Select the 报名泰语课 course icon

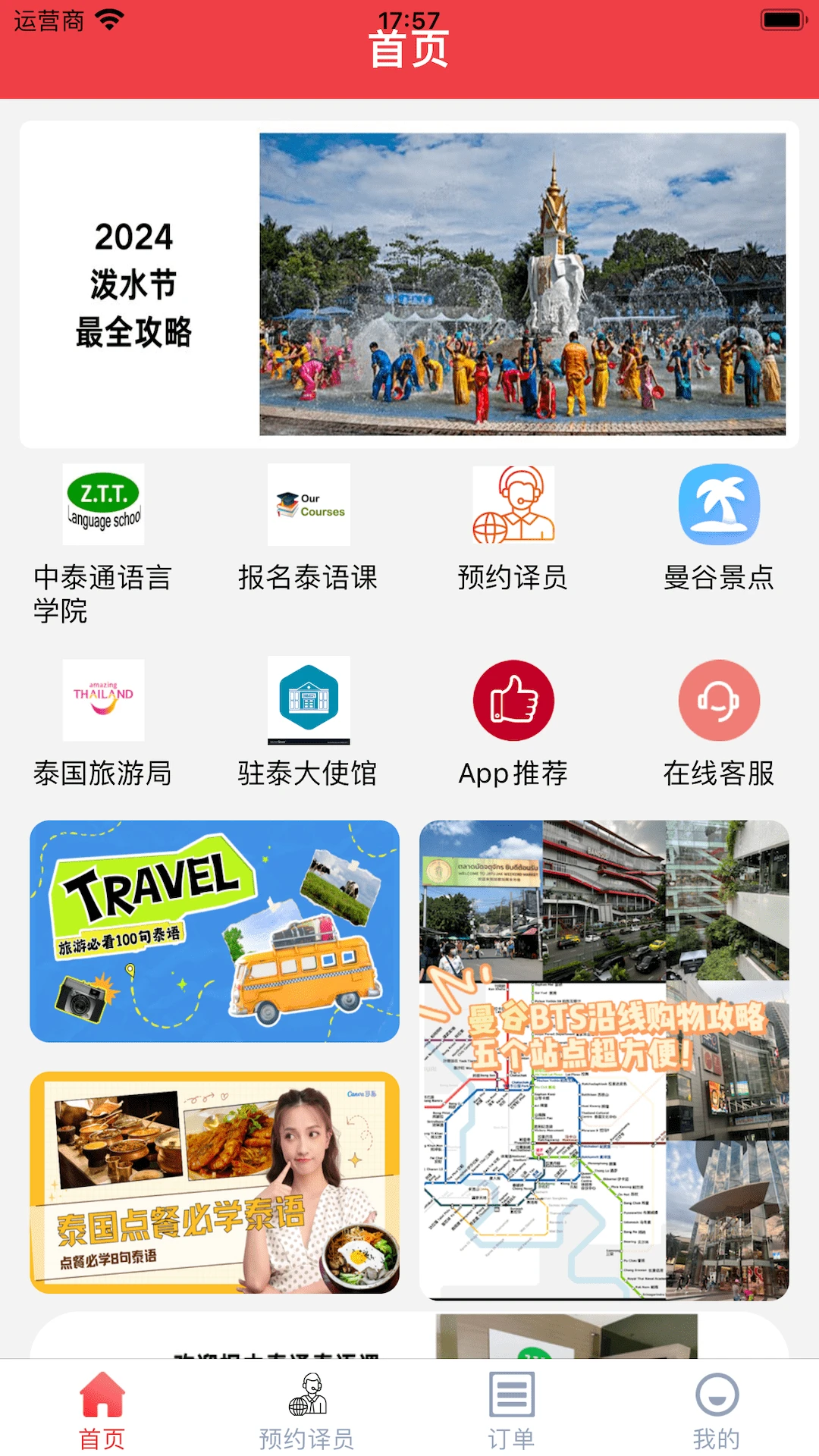[x=308, y=503]
